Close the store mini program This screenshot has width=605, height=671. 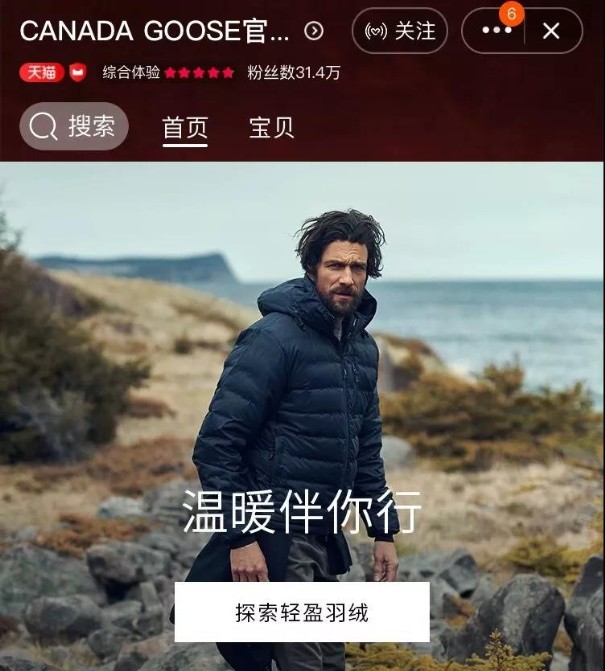[551, 31]
